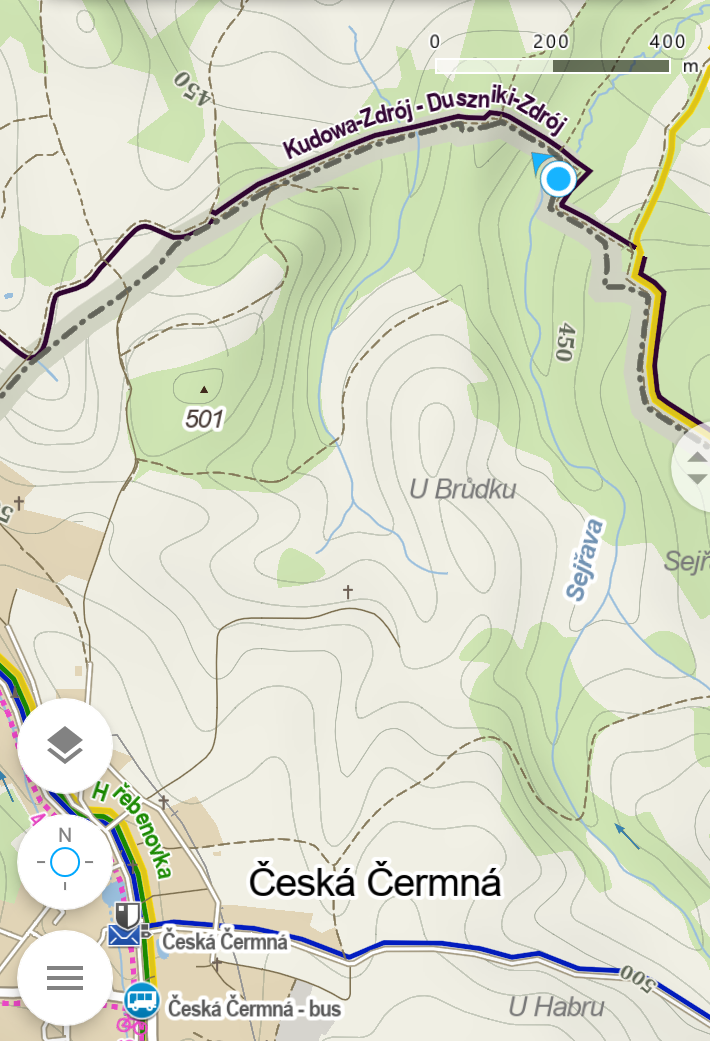Tap the blue current position dot

coord(558,180)
